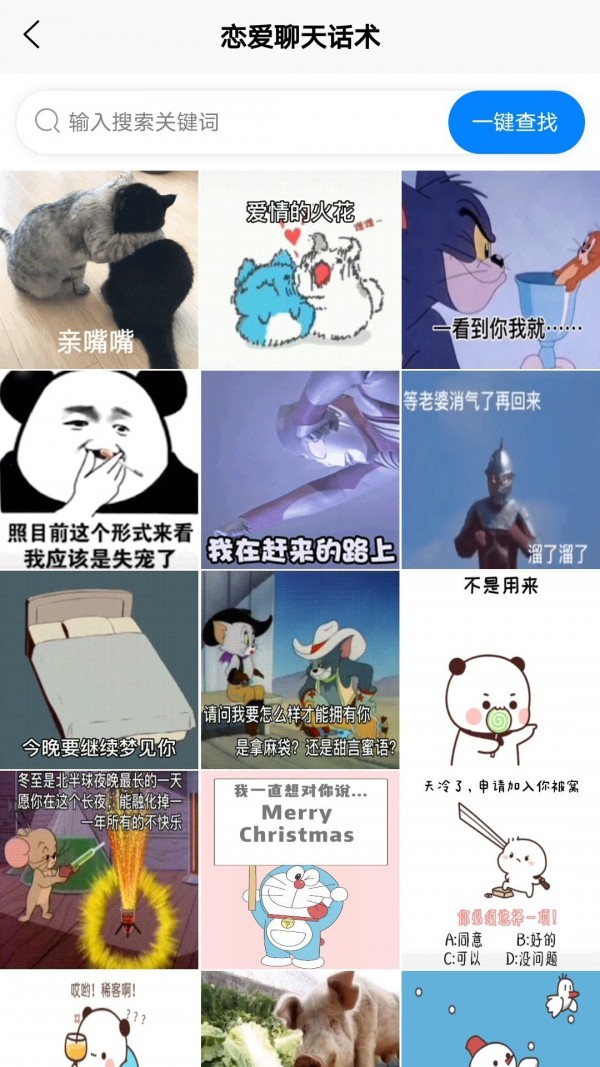The width and height of the screenshot is (600, 1067).
Task: Choose the 我在赶来的路上 sticker
Action: coord(300,470)
